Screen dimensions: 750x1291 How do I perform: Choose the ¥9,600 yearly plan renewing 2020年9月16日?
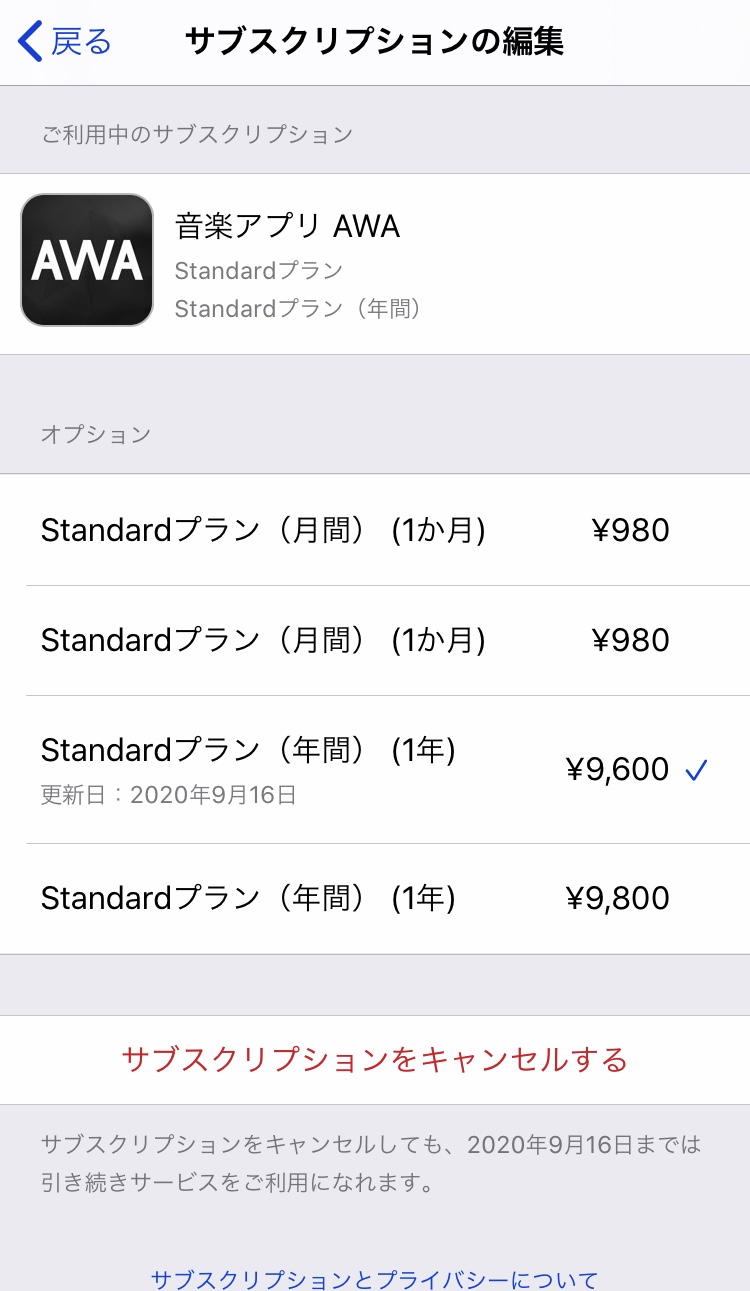click(x=374, y=769)
